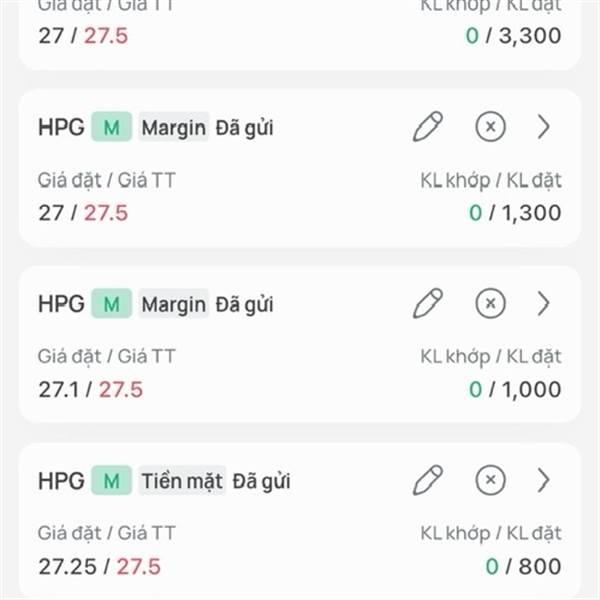Open details of the 1,300-share HPG order
The width and height of the screenshot is (600, 600).
[x=543, y=127]
